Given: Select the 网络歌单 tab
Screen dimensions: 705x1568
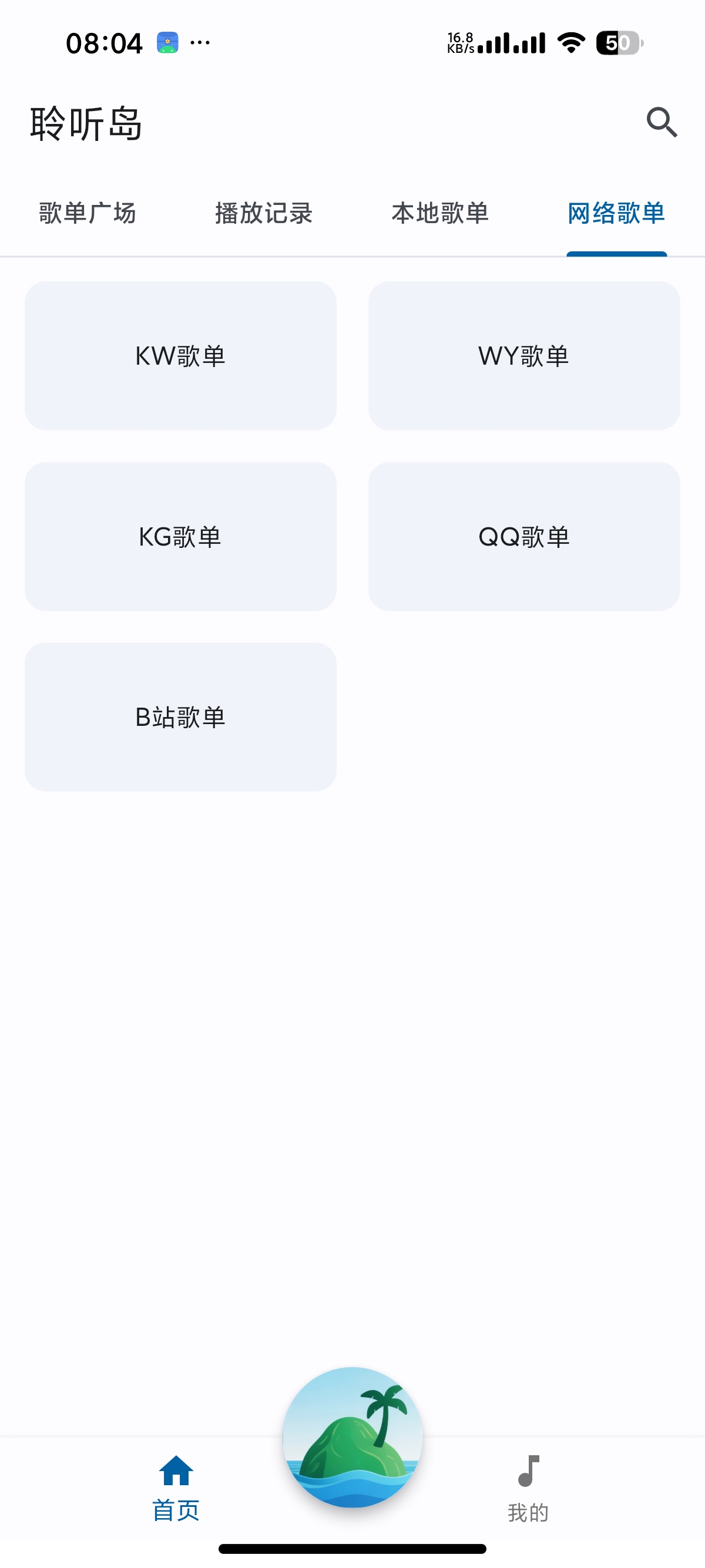Looking at the screenshot, I should click(616, 213).
